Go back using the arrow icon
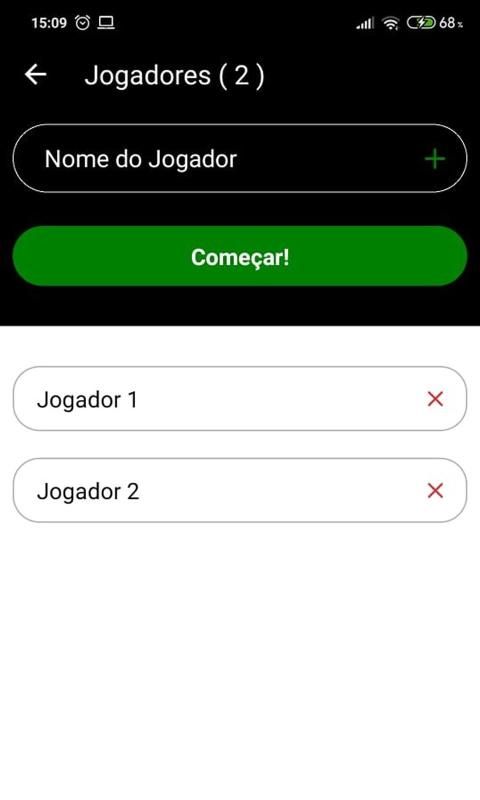 pos(36,74)
